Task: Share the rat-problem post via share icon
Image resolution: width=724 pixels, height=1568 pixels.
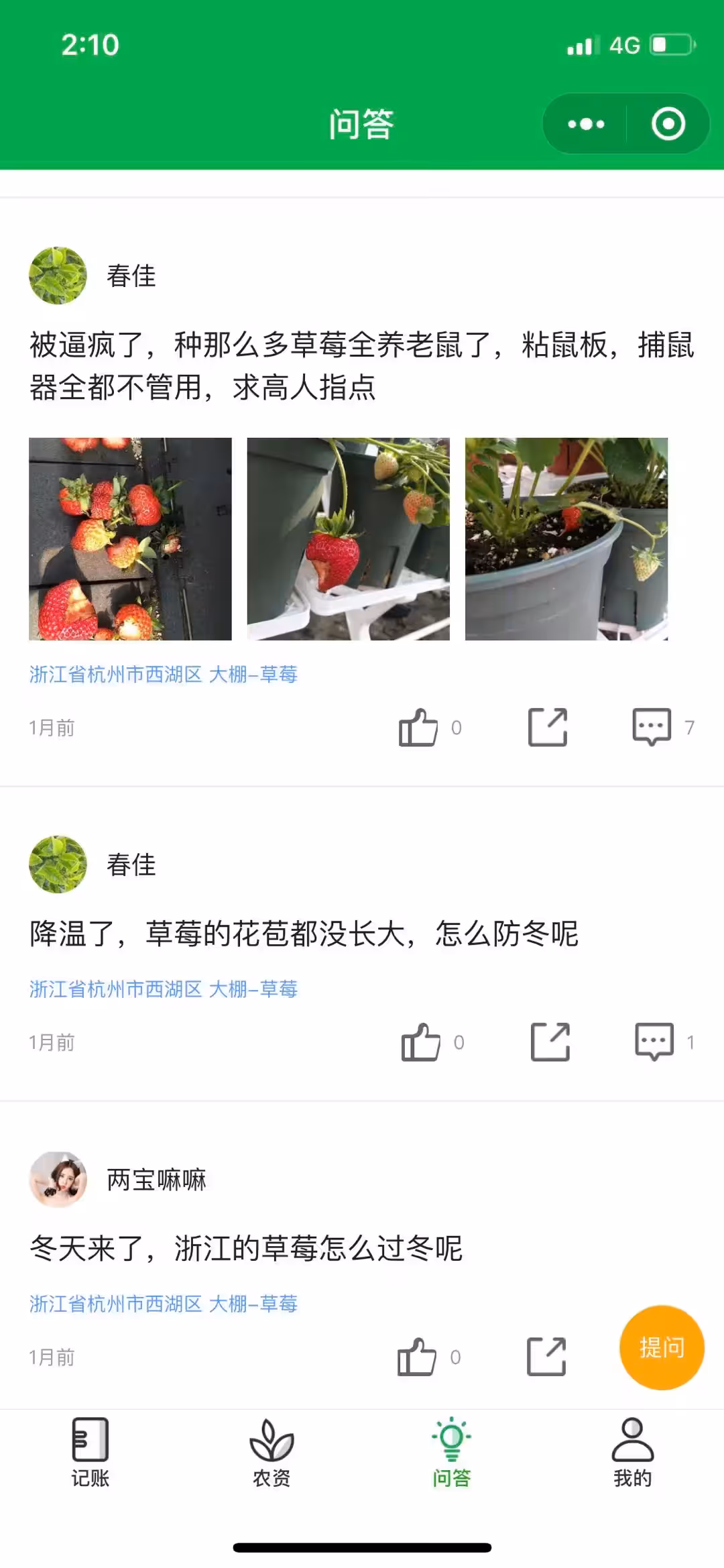Action: [x=547, y=727]
